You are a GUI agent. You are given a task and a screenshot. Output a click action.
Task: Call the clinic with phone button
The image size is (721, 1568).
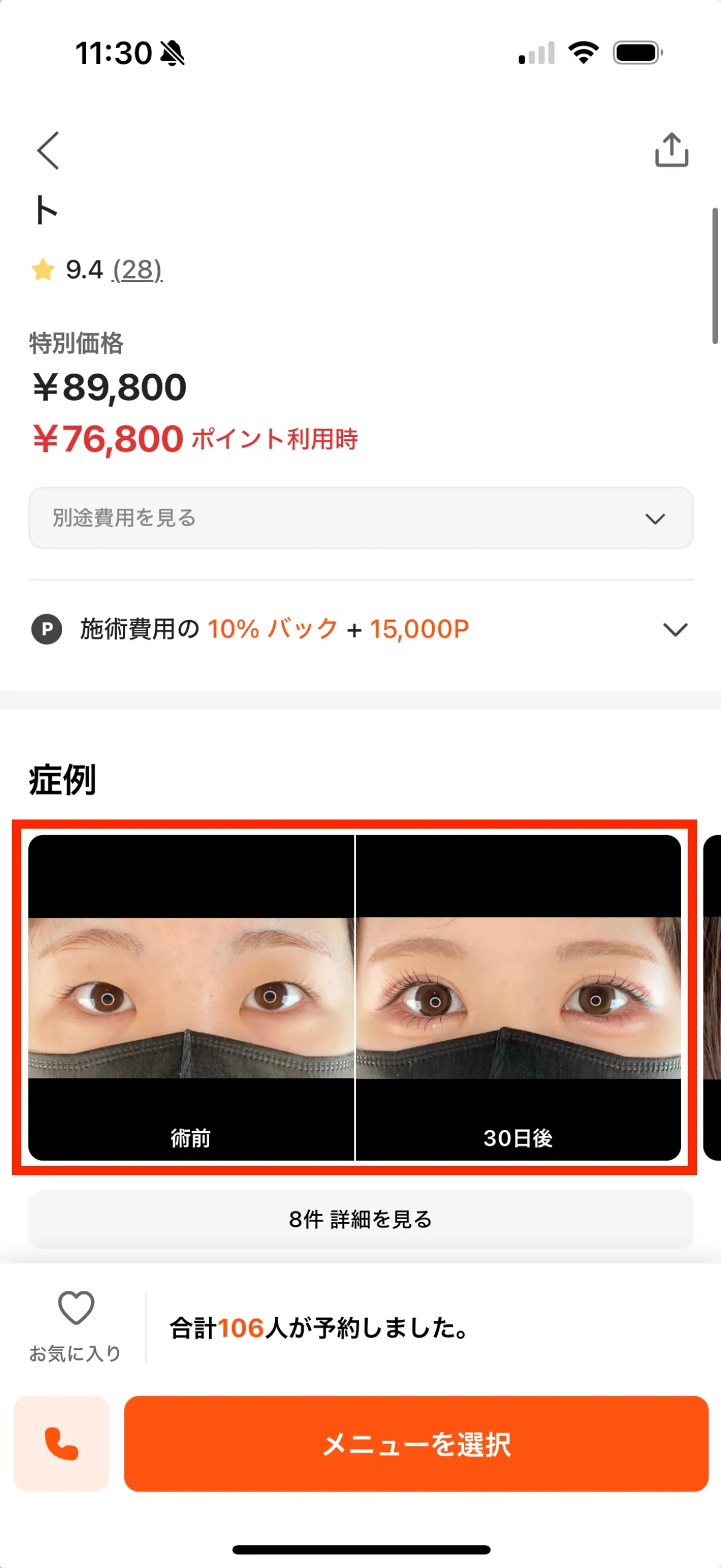61,1443
